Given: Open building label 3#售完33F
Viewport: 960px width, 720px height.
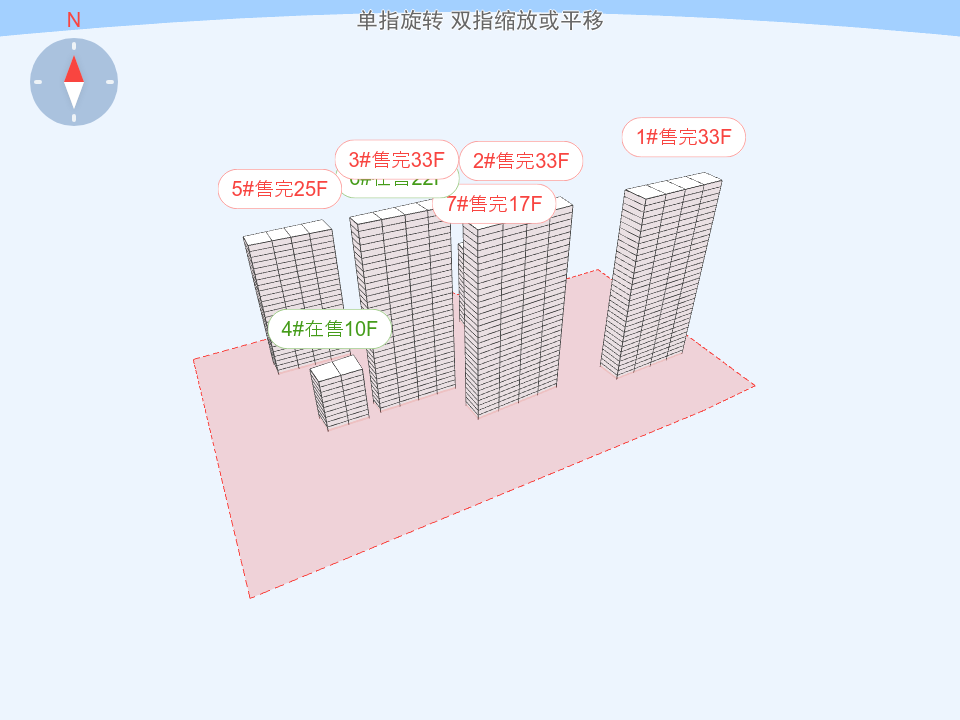Looking at the screenshot, I should click(x=396, y=159).
